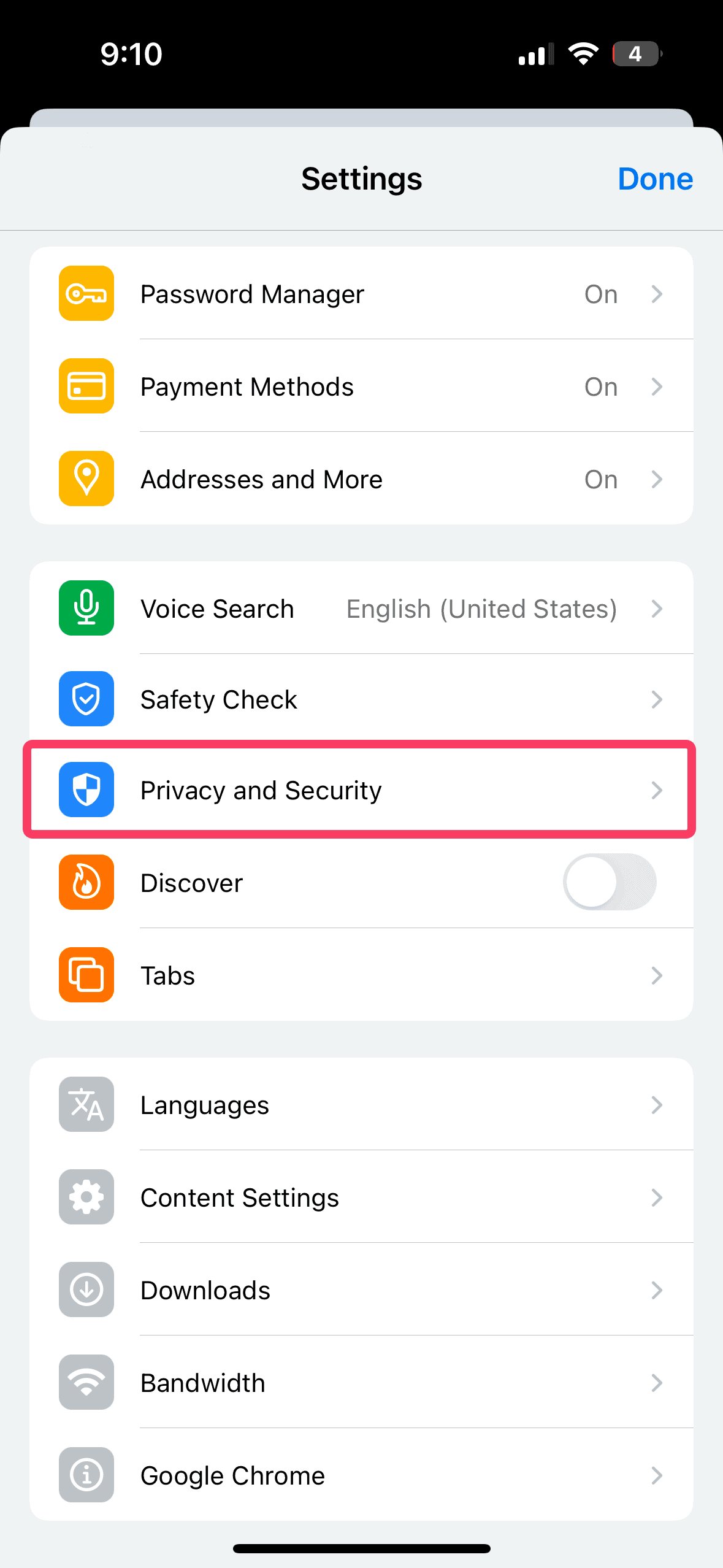Open Addresses and More
Viewport: 723px width, 1568px height.
[361, 479]
